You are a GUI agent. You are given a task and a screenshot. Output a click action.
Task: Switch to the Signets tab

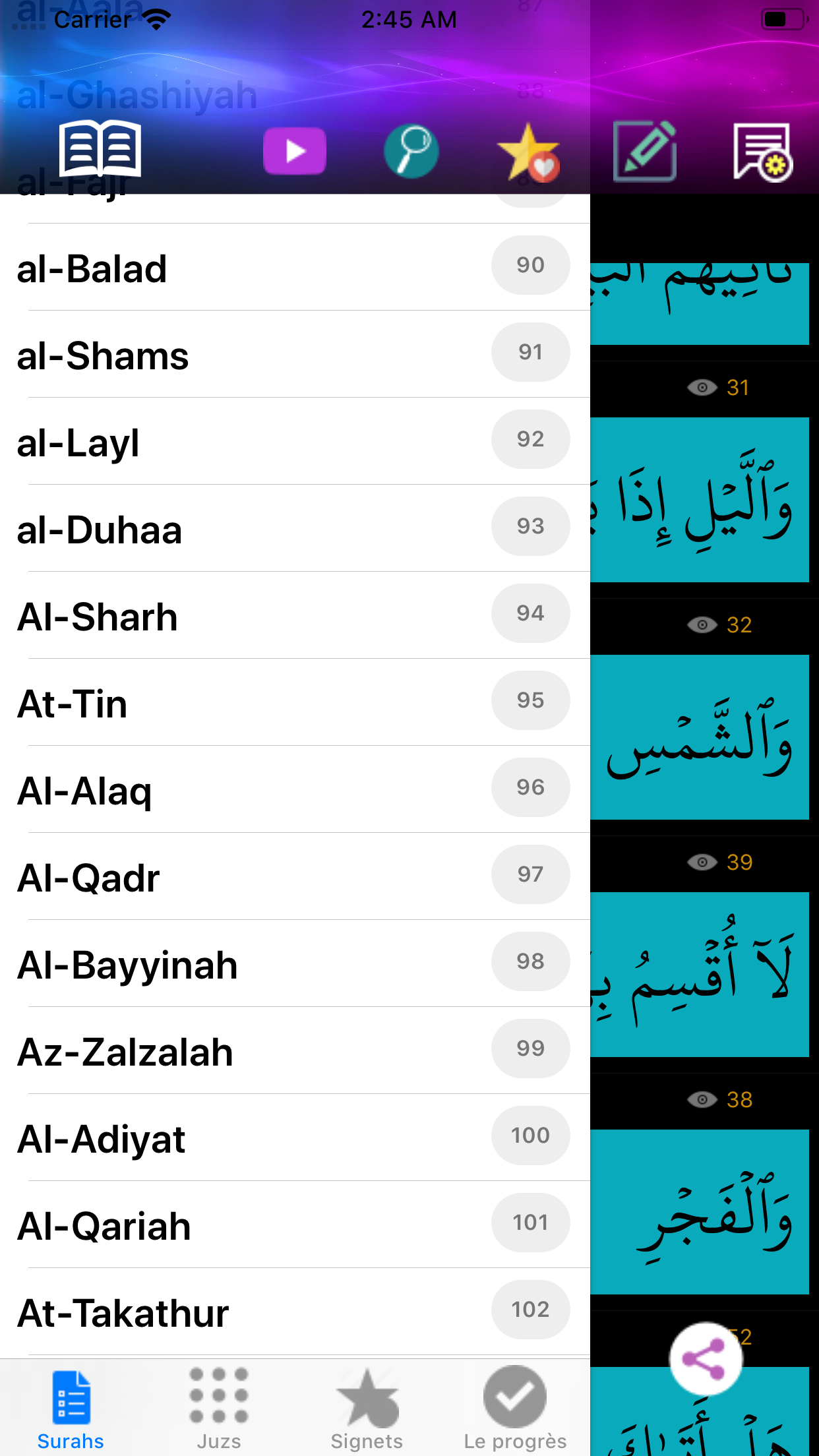pyautogui.click(x=367, y=1409)
